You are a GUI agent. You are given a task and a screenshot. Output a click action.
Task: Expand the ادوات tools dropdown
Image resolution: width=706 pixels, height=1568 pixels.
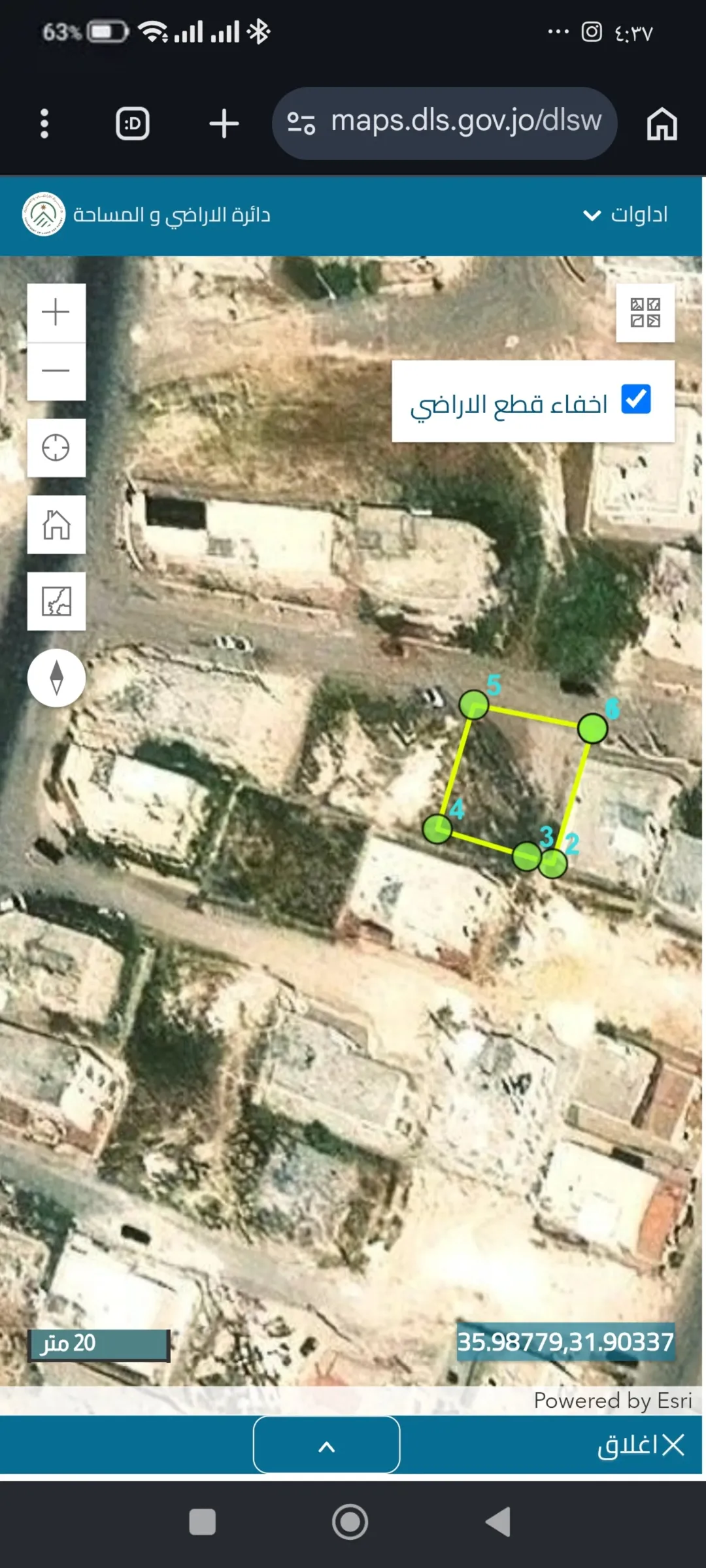click(626, 214)
